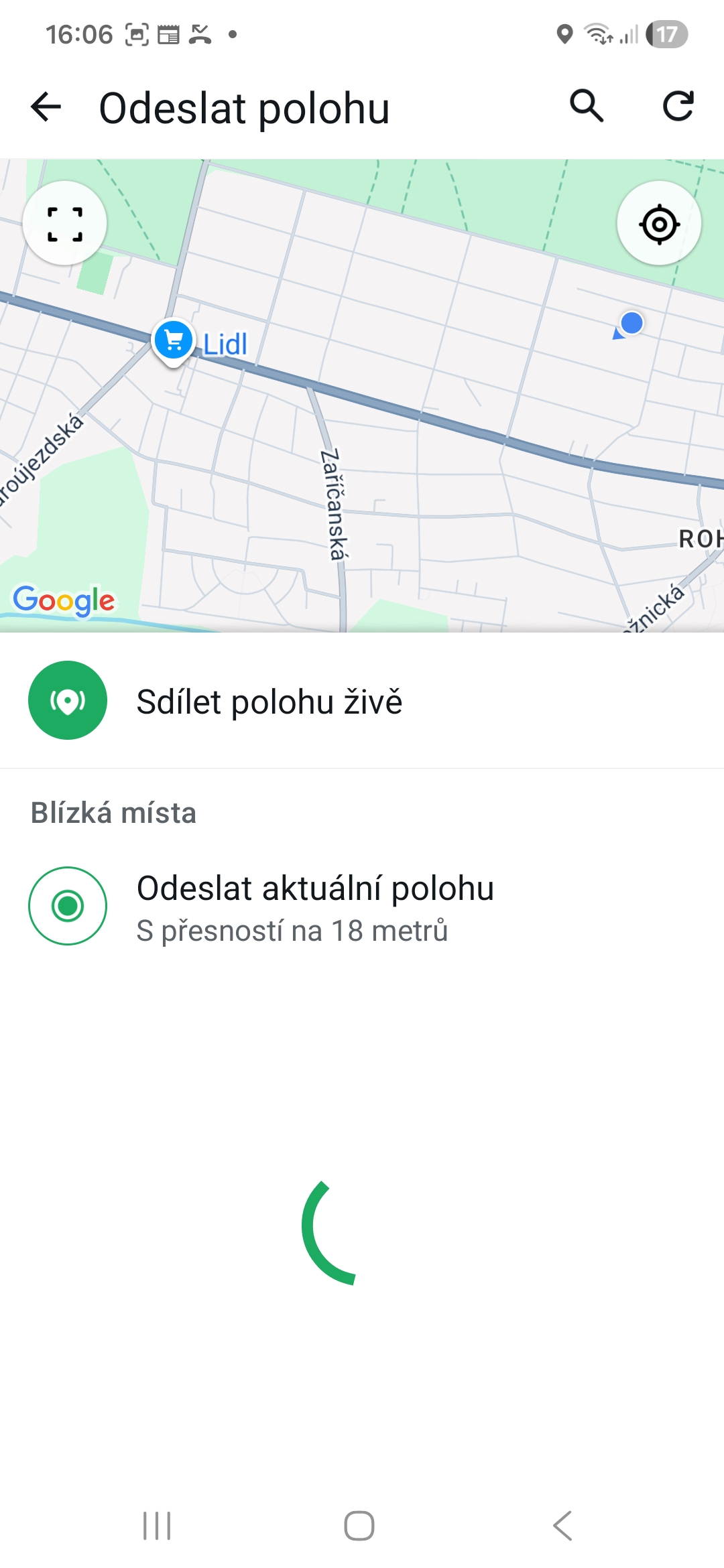The width and height of the screenshot is (724, 1568).
Task: Choose Odeslat aktuální polohu
Action: pyautogui.click(x=315, y=906)
